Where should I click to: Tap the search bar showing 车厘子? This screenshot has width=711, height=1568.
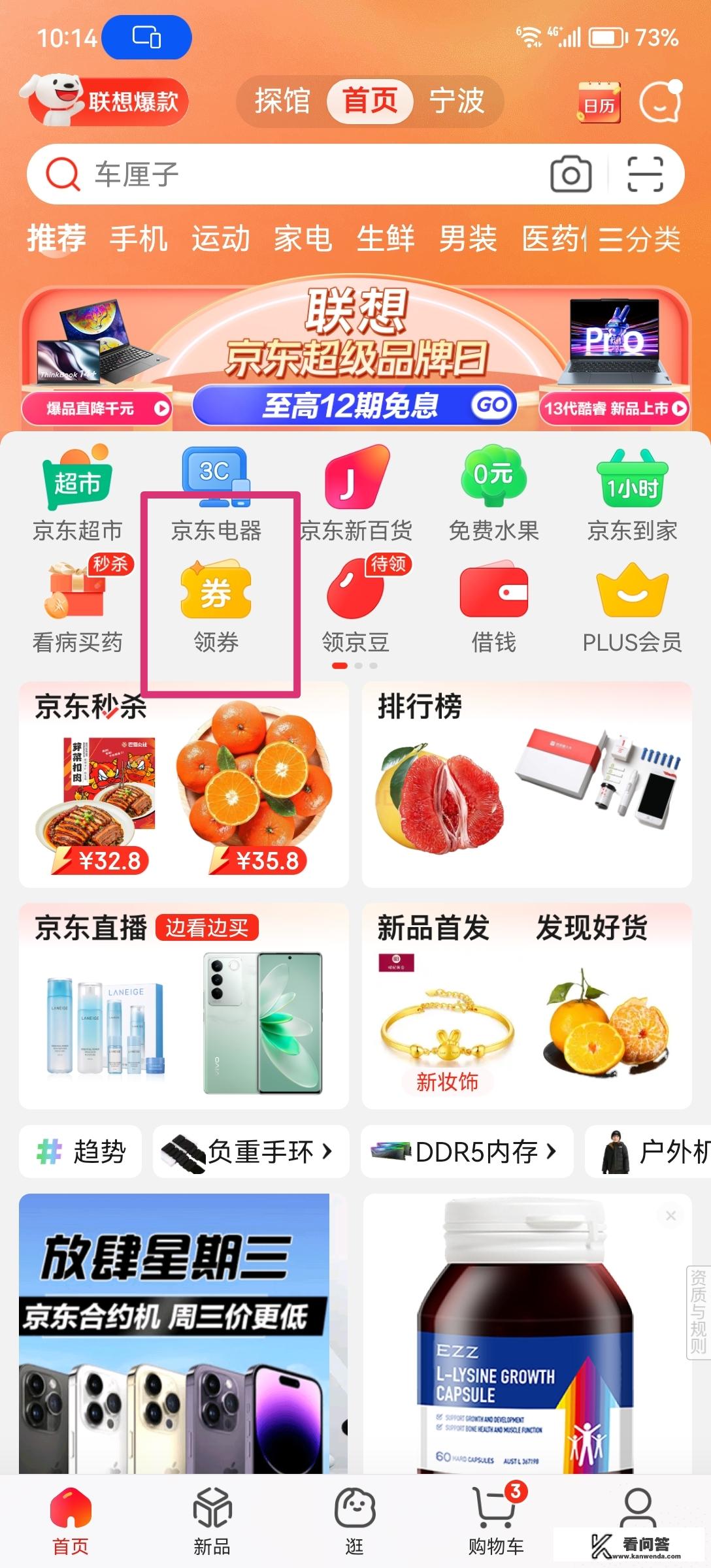(294, 174)
